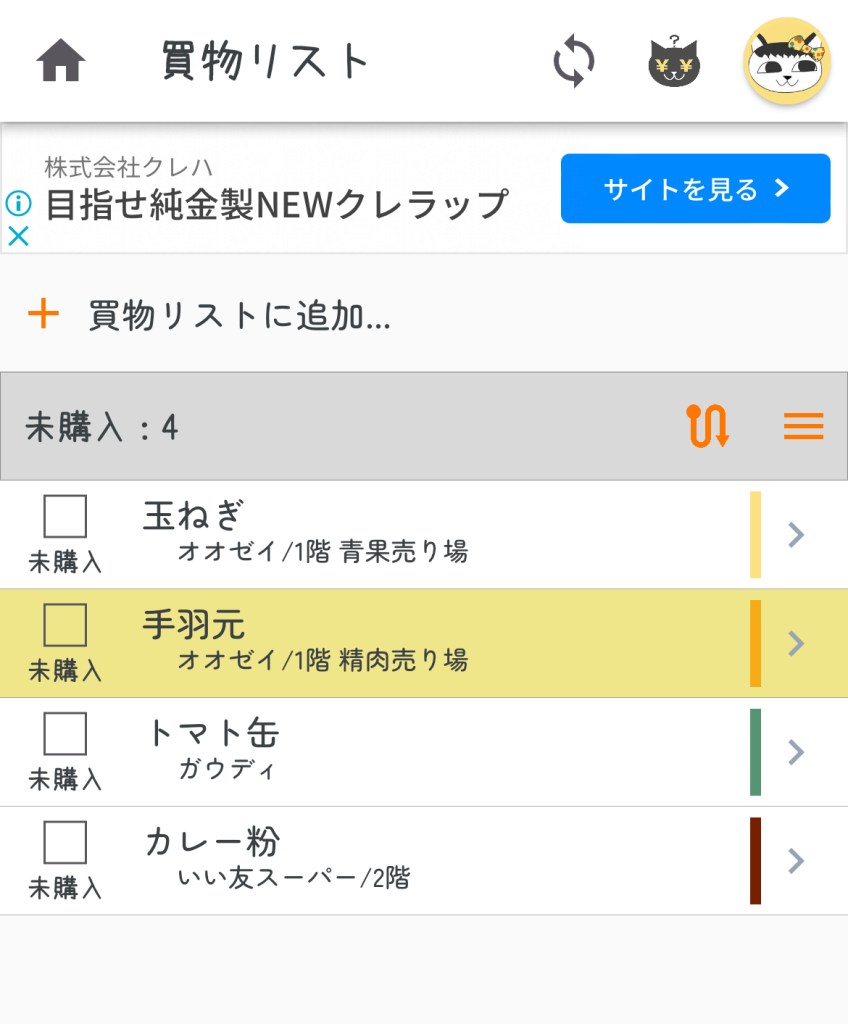The image size is (848, 1024).
Task: Open details chevron for 玉ねぎ
Action: tap(796, 535)
